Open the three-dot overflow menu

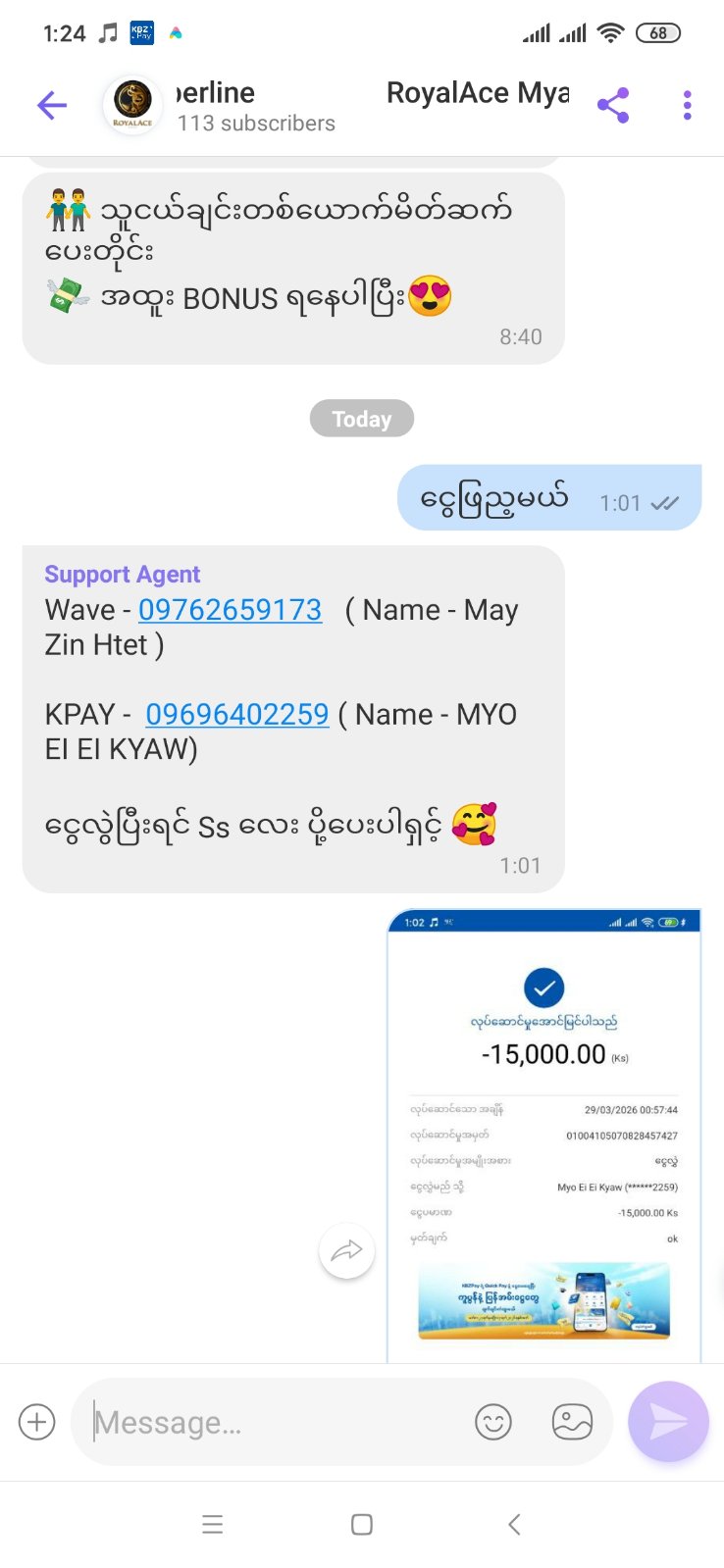click(687, 105)
